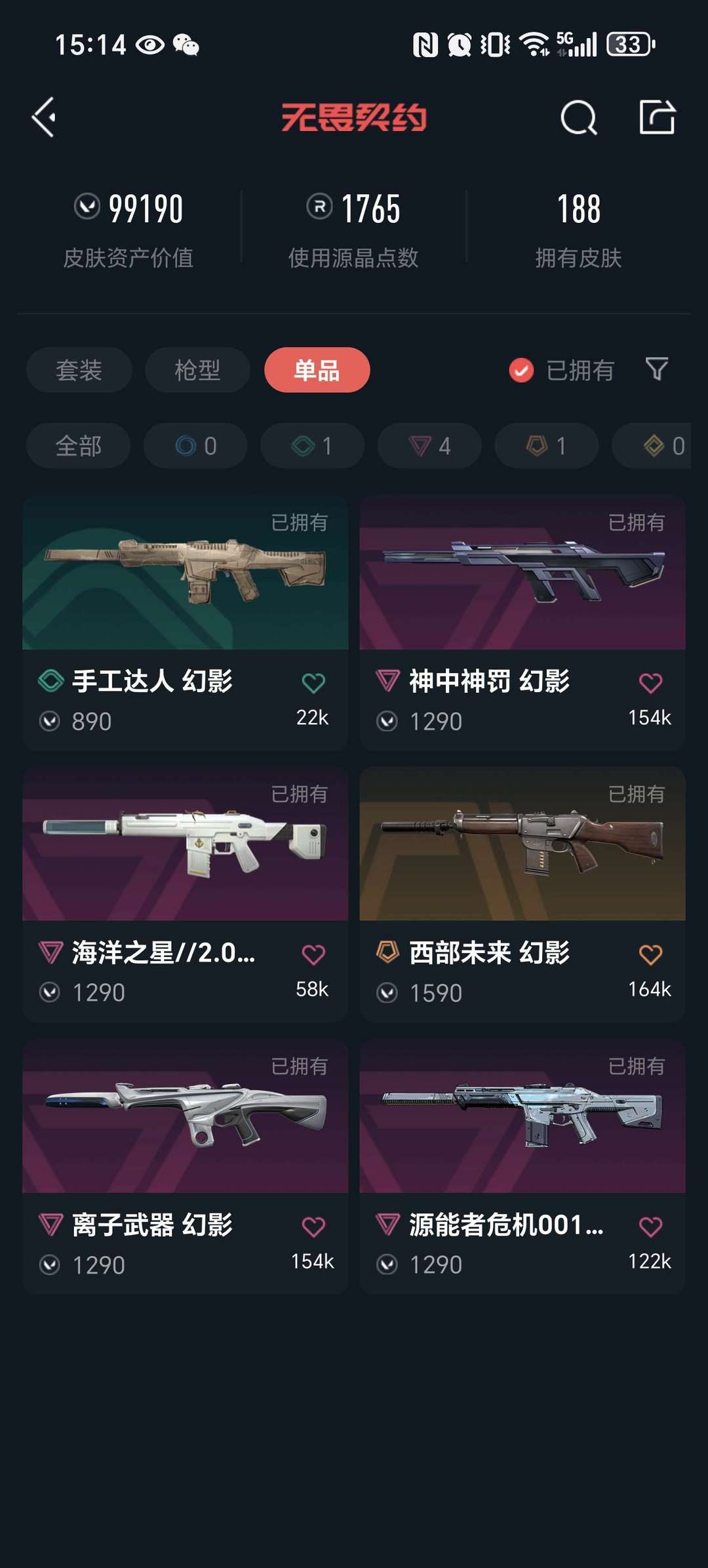708x1568 pixels.
Task: Filter by the green tier chip showing 1
Action: [x=312, y=446]
